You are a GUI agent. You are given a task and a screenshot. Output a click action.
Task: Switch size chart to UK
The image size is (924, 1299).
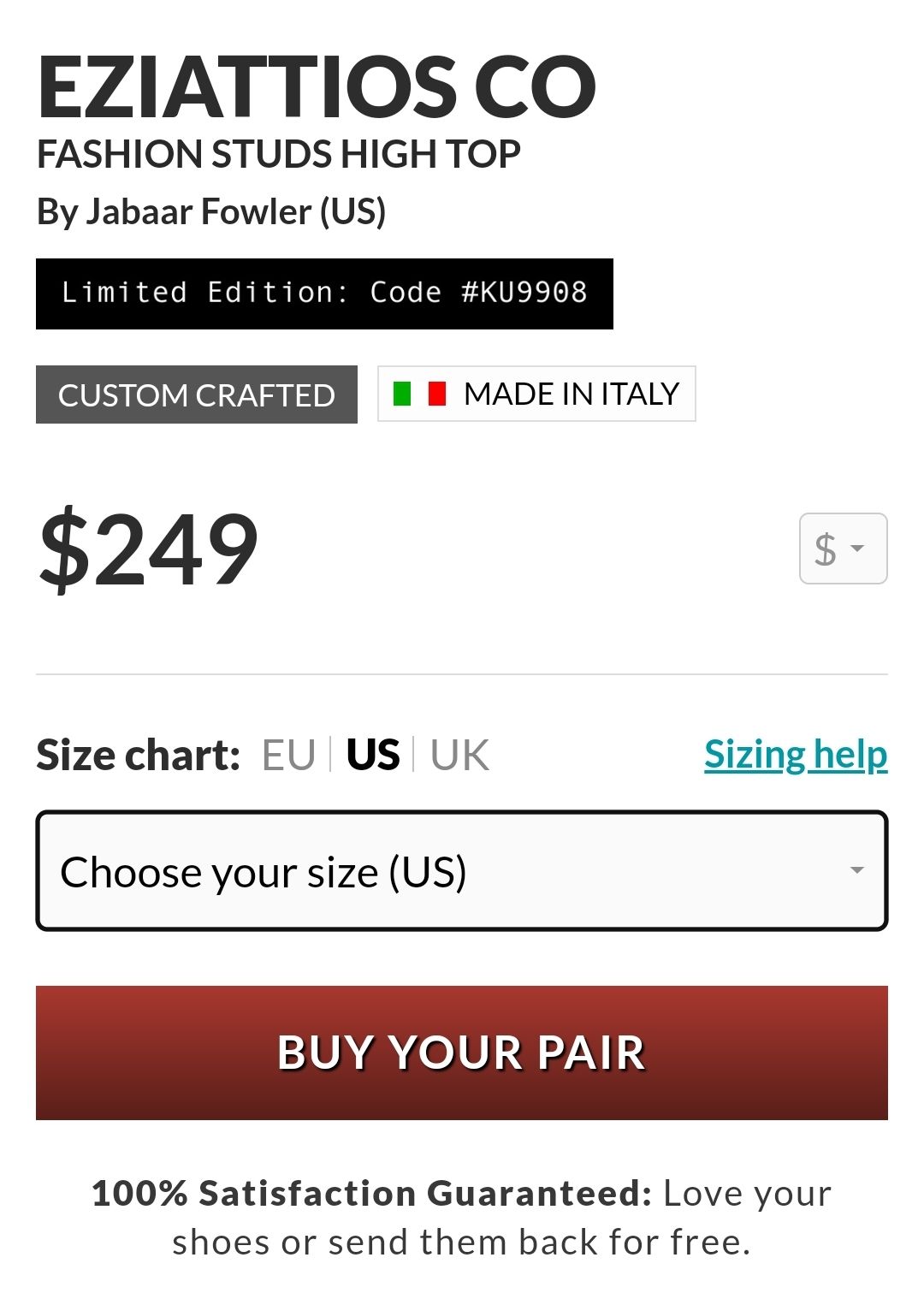click(x=459, y=755)
